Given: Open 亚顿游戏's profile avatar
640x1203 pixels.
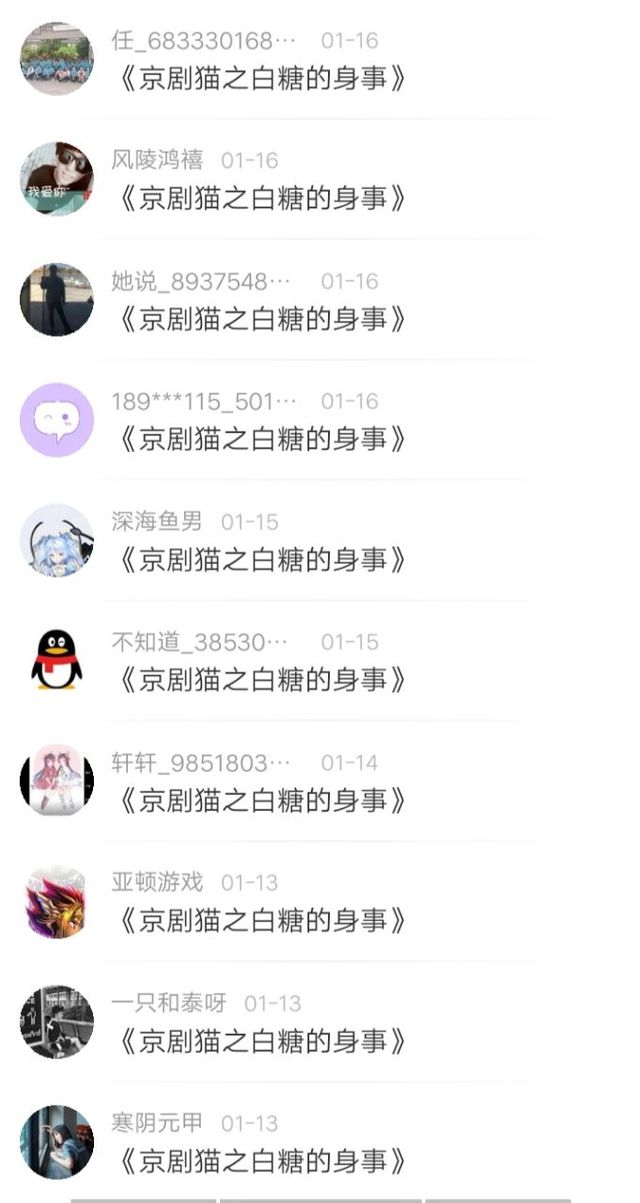Looking at the screenshot, I should 57,902.
